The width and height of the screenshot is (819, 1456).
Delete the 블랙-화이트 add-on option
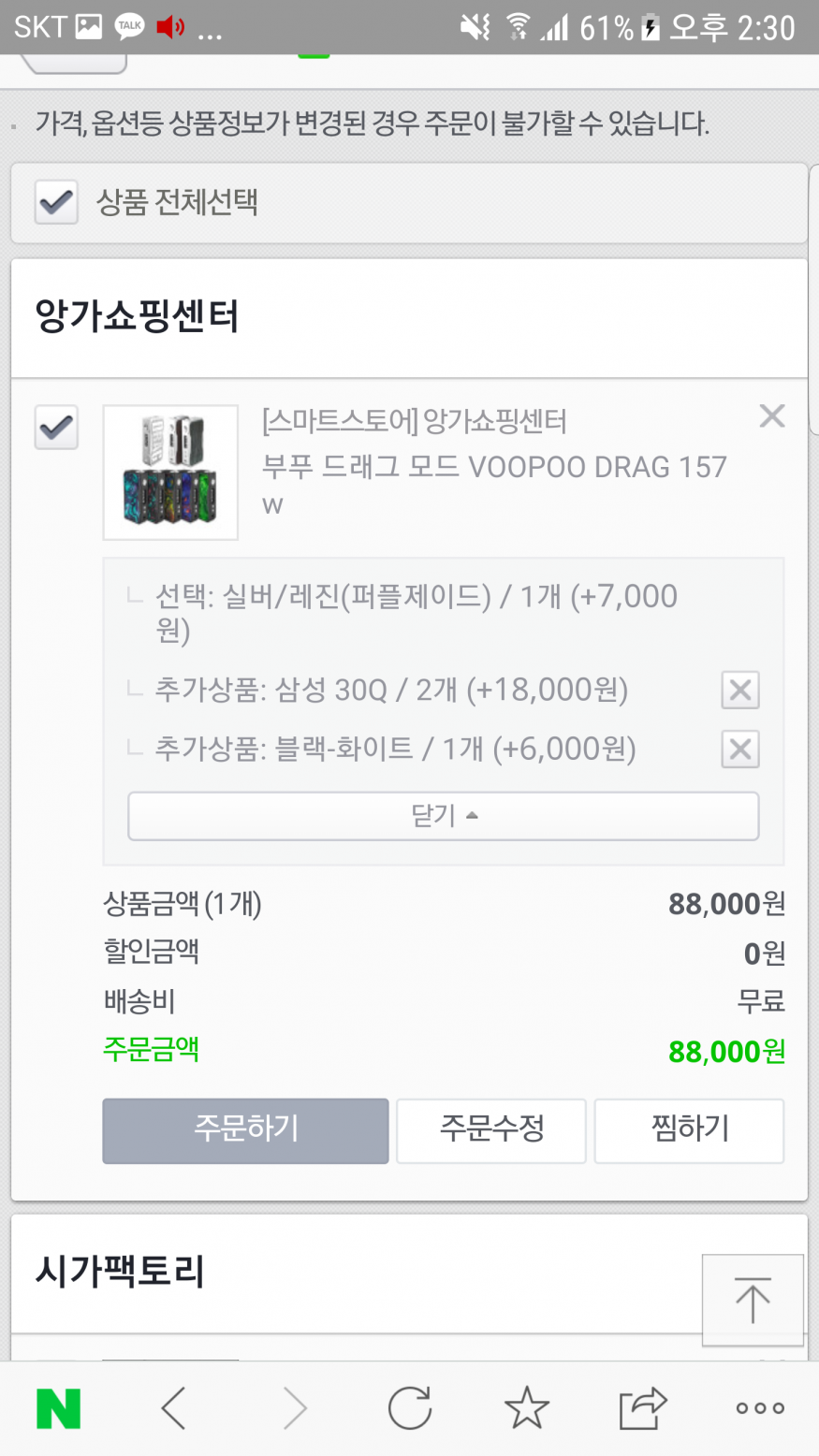coord(740,750)
